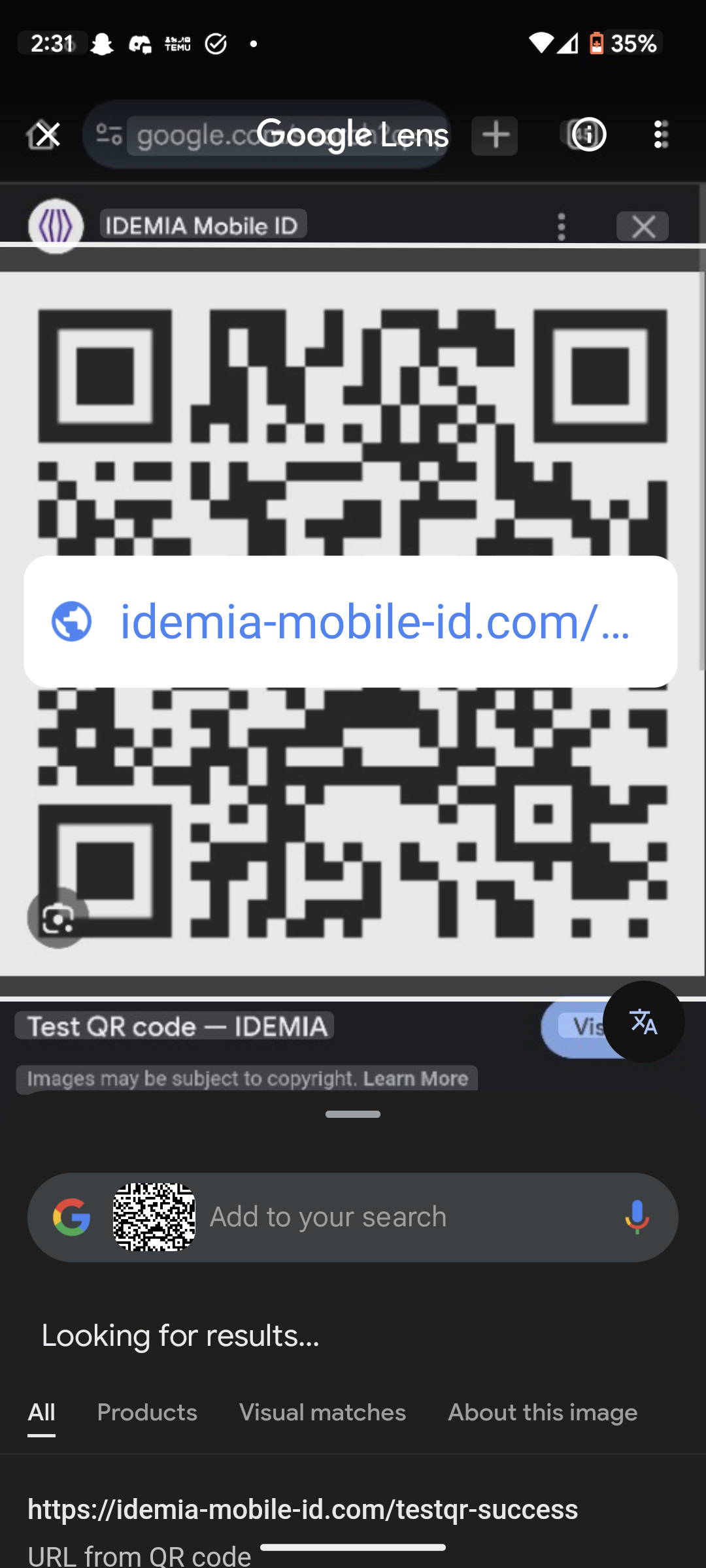Viewport: 706px width, 1568px height.
Task: Switch to the About this image tab
Action: coord(543,1413)
